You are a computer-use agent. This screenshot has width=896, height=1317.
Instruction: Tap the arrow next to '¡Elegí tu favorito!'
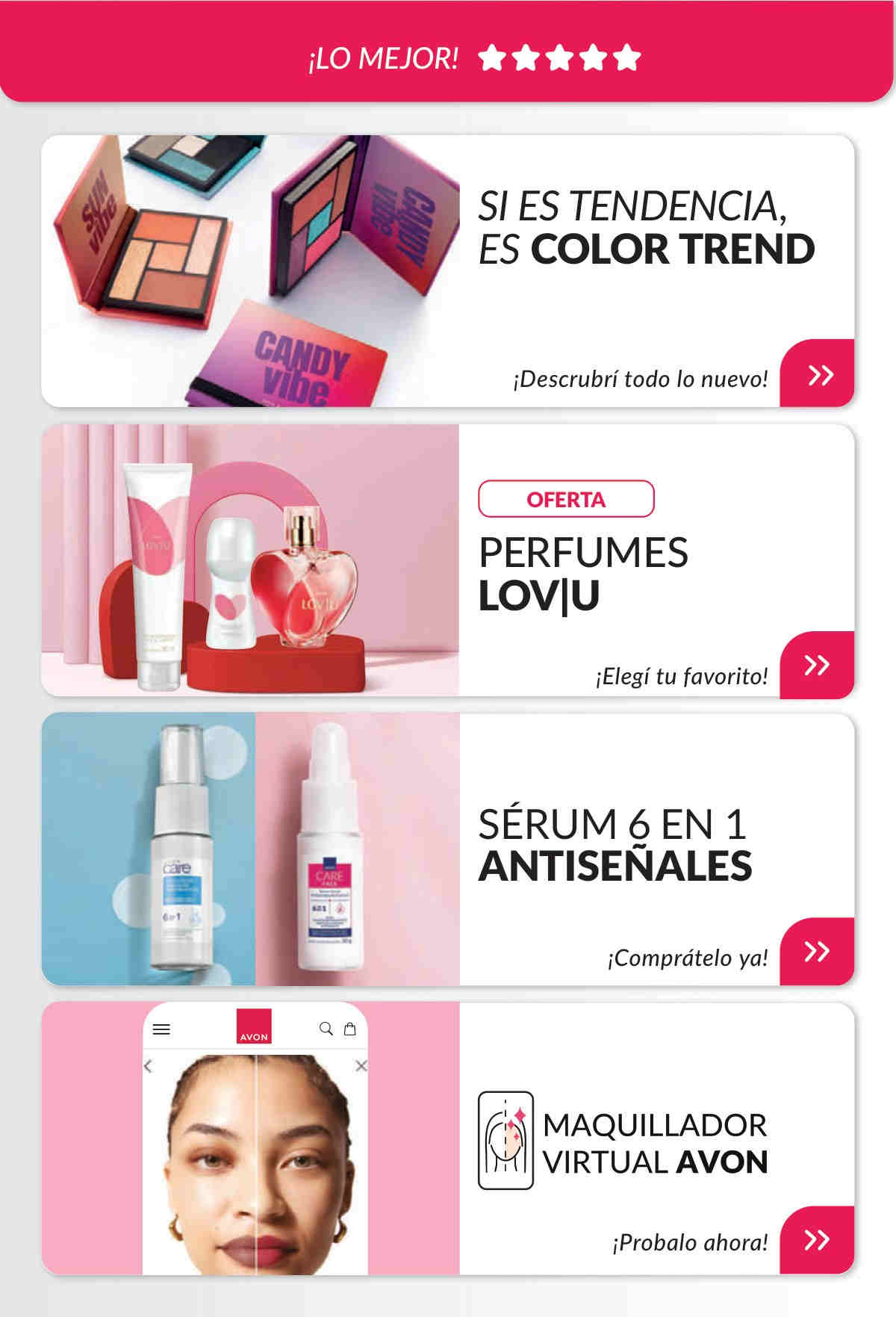point(818,664)
